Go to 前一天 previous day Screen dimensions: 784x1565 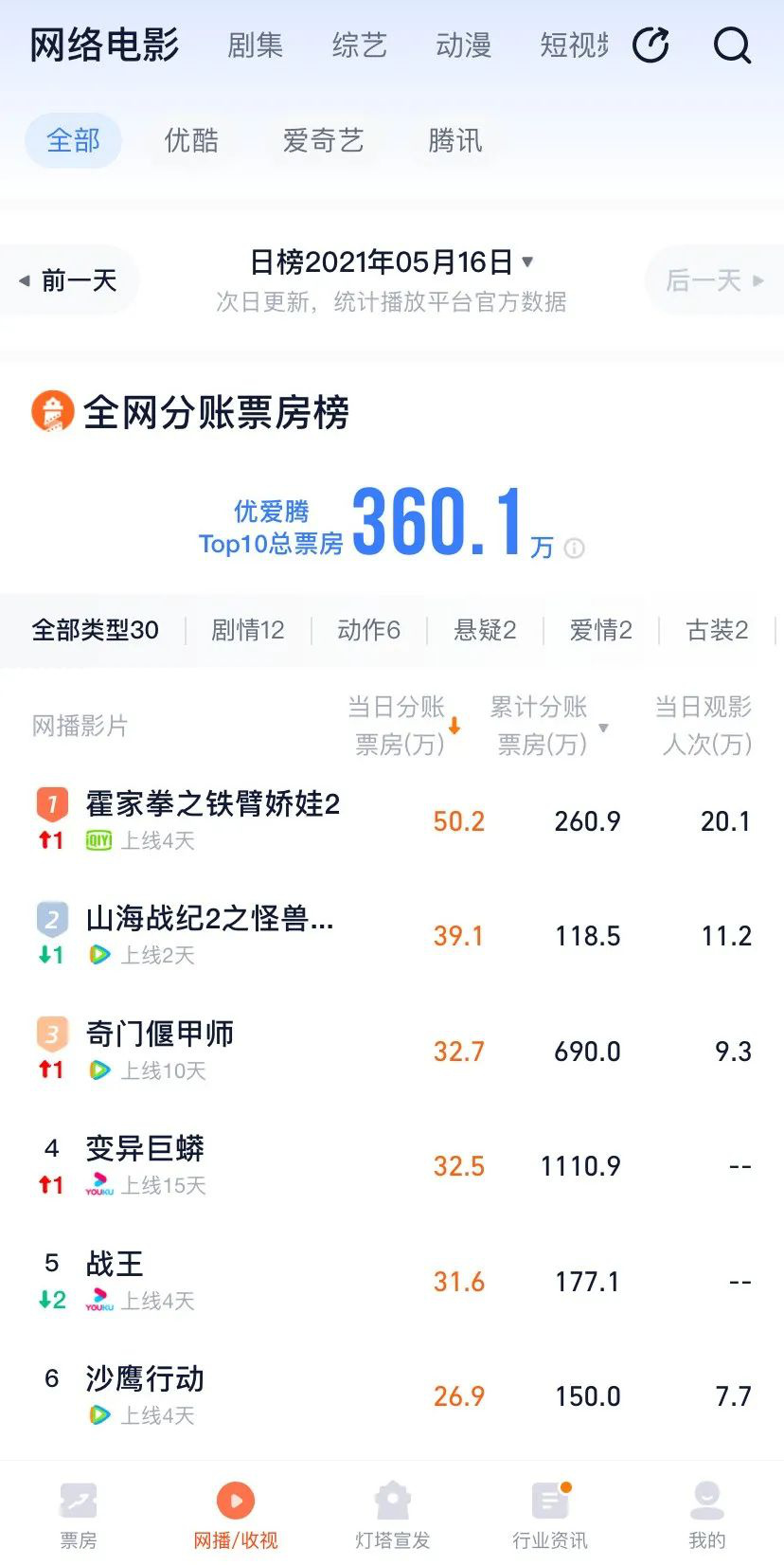(70, 280)
